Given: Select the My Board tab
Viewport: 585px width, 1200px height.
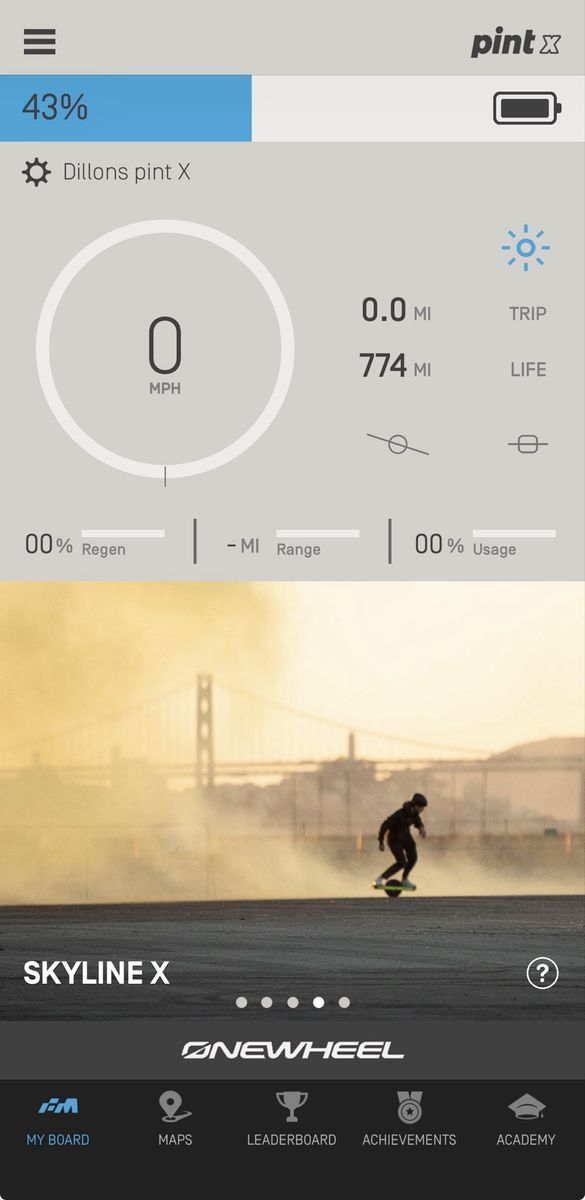Looking at the screenshot, I should 58,1119.
